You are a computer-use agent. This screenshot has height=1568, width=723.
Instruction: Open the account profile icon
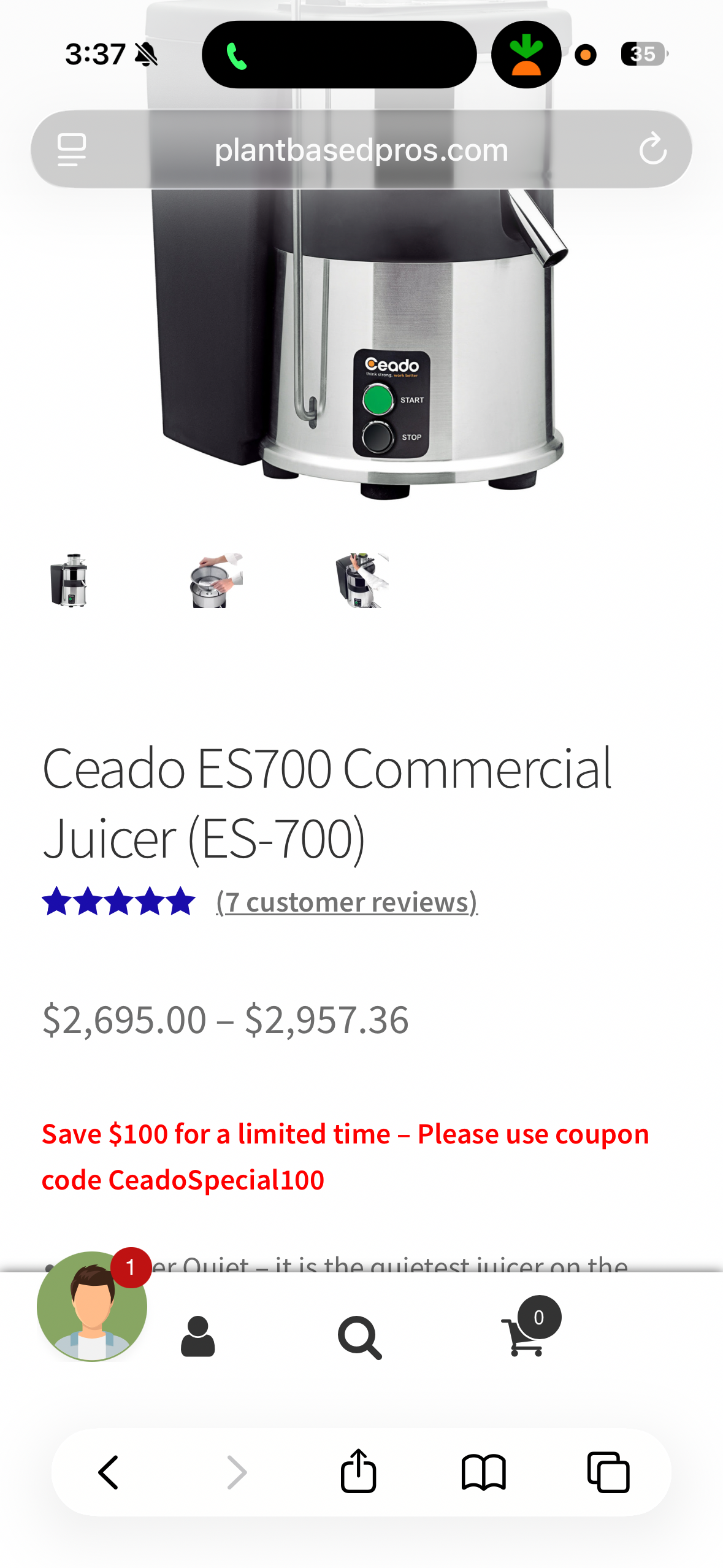point(198,1337)
